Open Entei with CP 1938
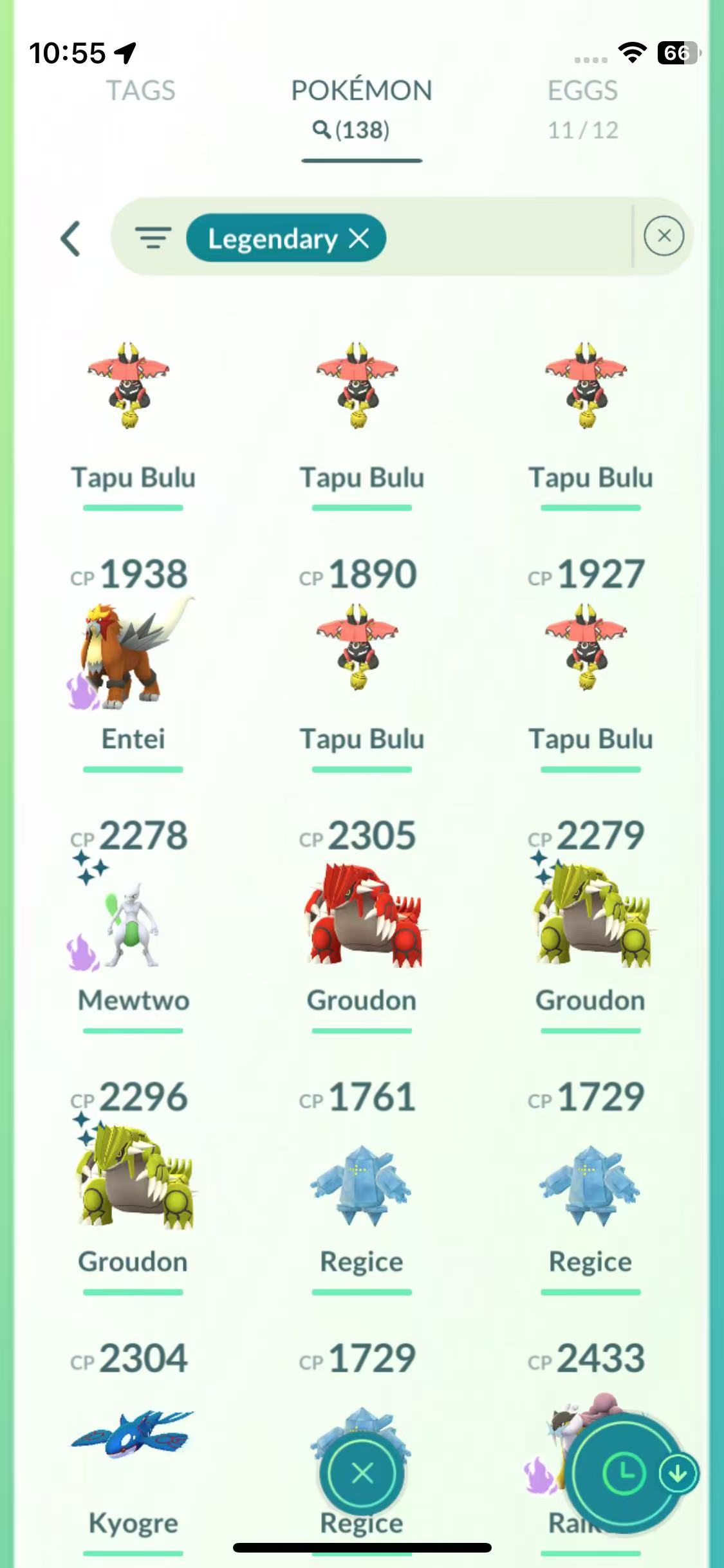724x1568 pixels. pyautogui.click(x=133, y=657)
